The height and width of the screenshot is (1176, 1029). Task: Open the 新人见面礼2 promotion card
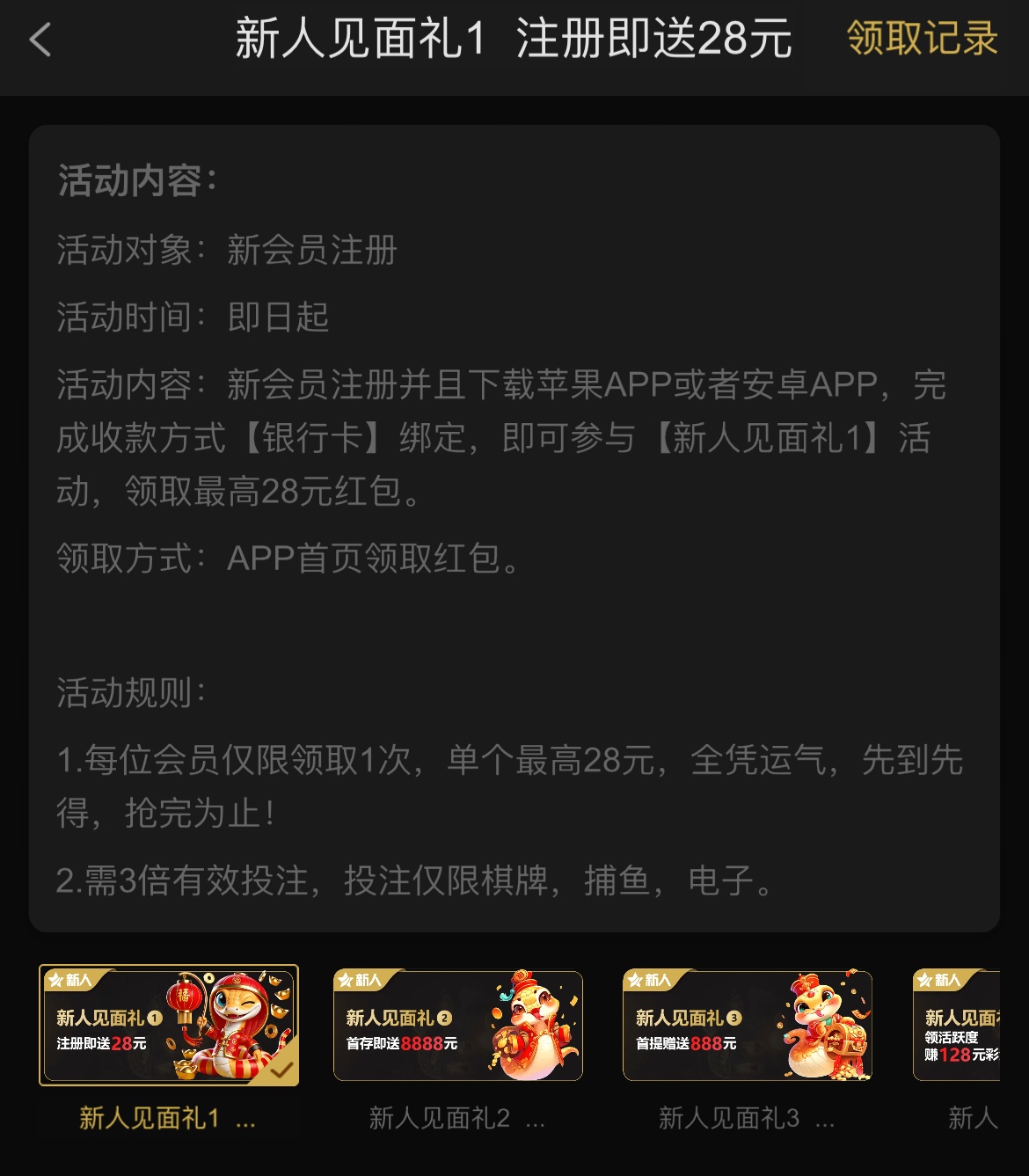(458, 1026)
